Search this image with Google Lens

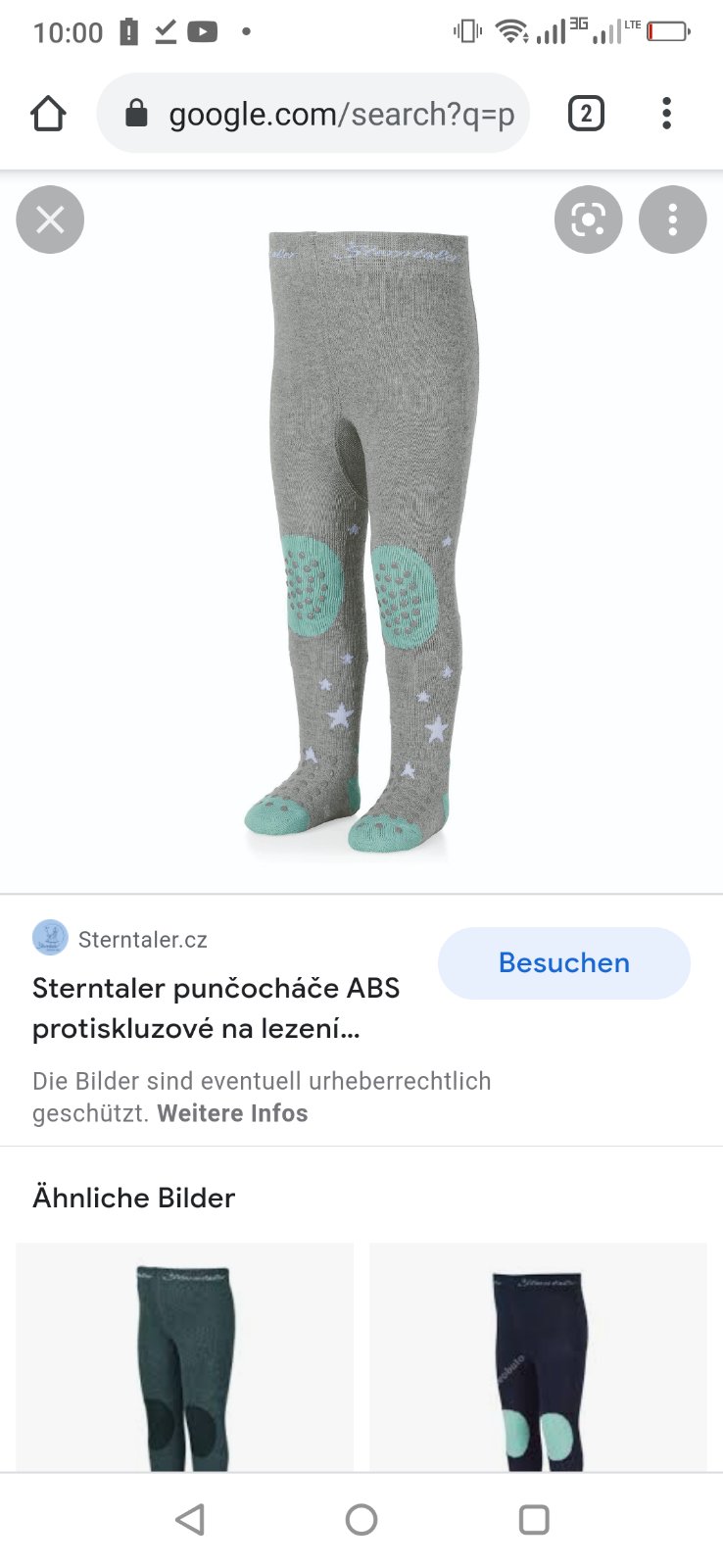click(x=588, y=220)
